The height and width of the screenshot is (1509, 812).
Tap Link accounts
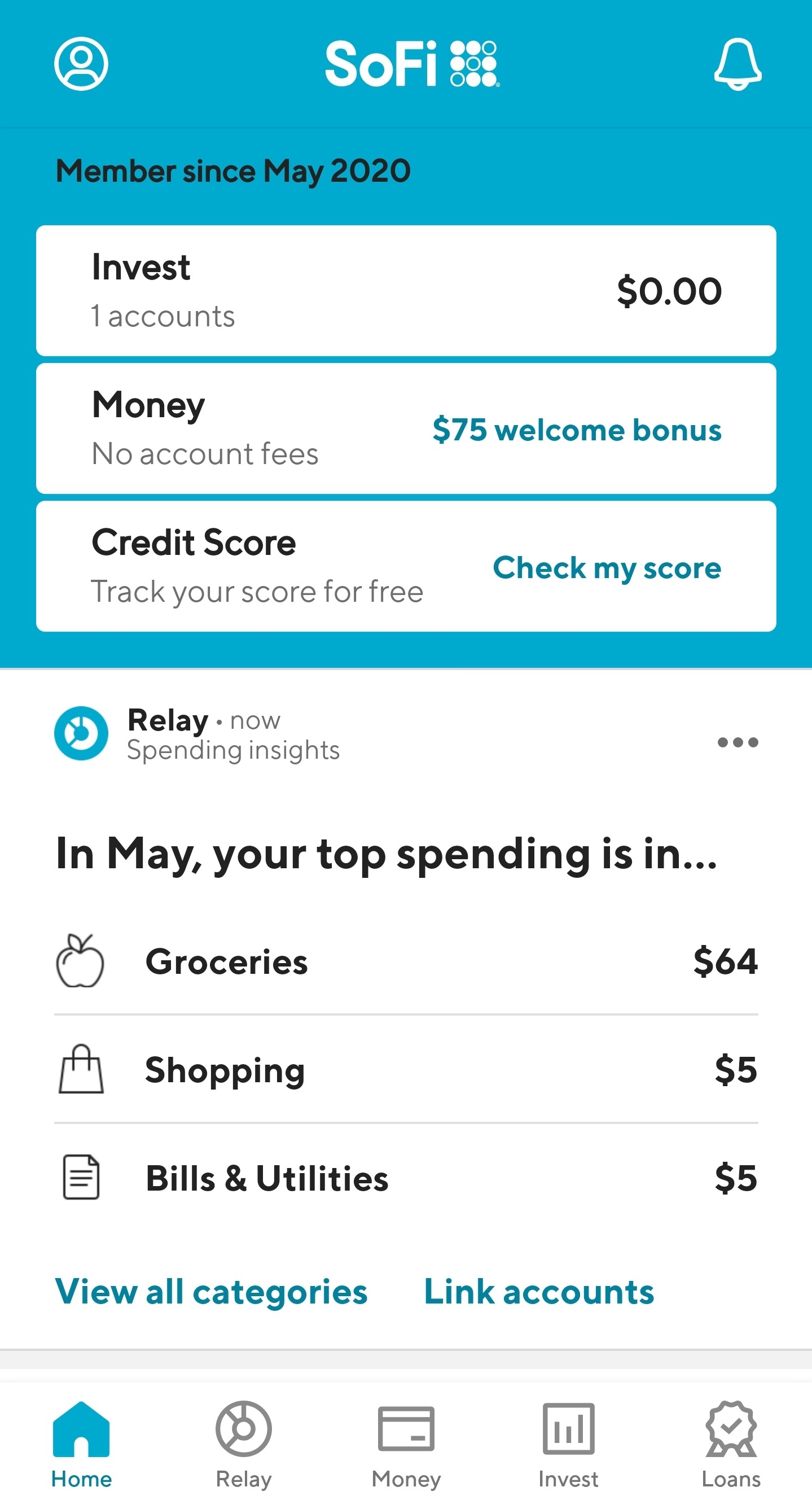(538, 1292)
